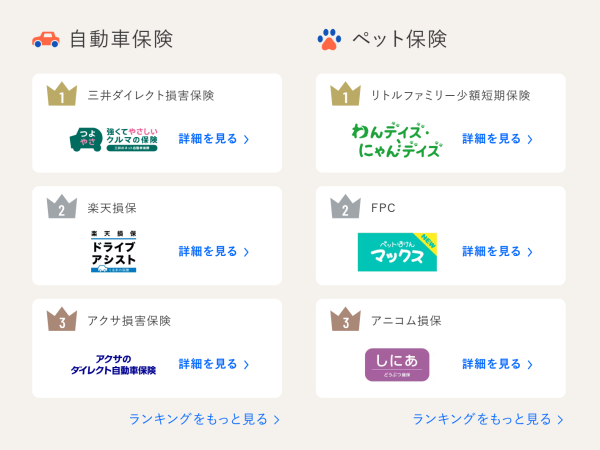See details of アニコム損保
Image resolution: width=600 pixels, height=450 pixels.
pyautogui.click(x=497, y=364)
